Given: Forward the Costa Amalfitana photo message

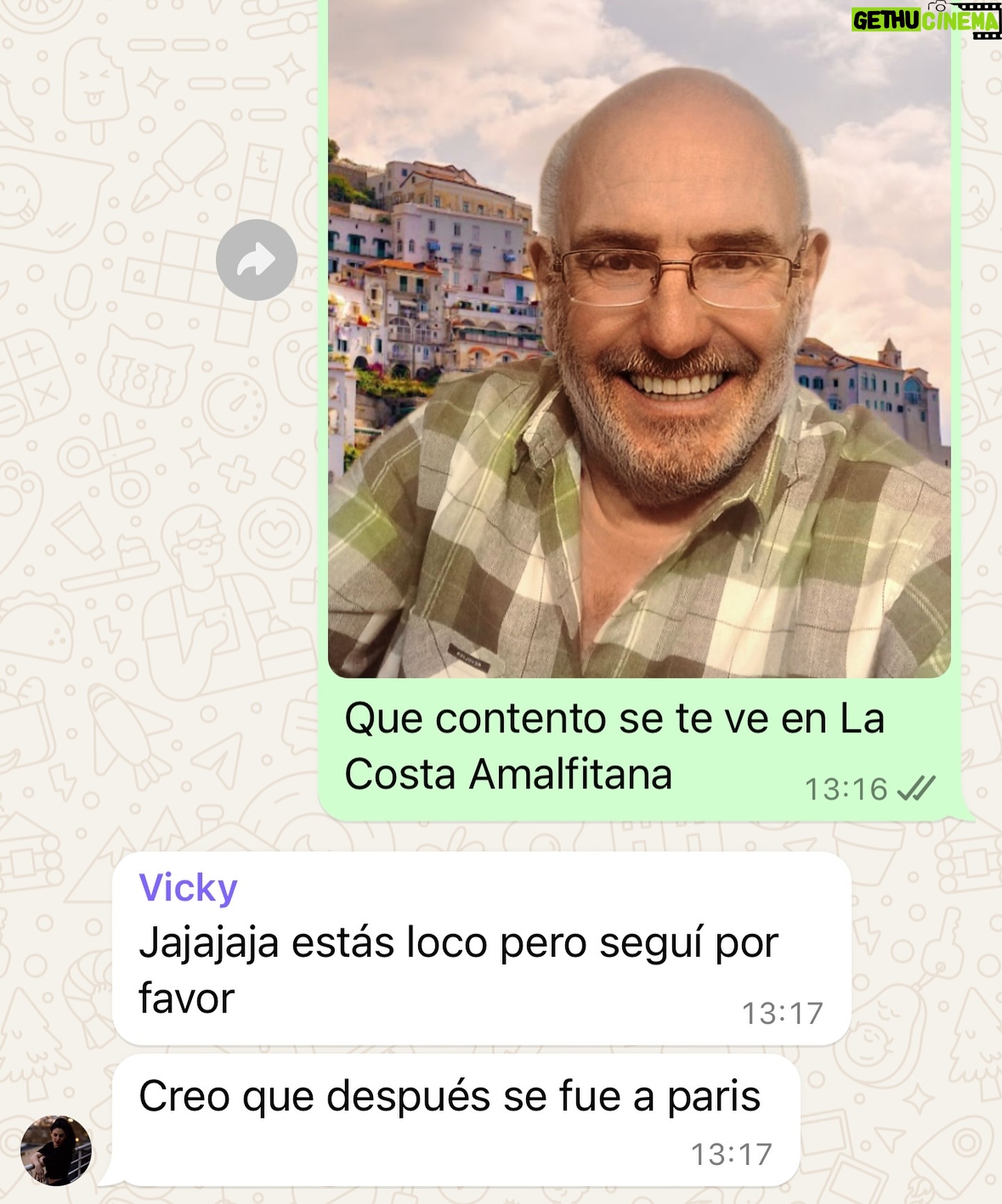Looking at the screenshot, I should click(x=256, y=260).
